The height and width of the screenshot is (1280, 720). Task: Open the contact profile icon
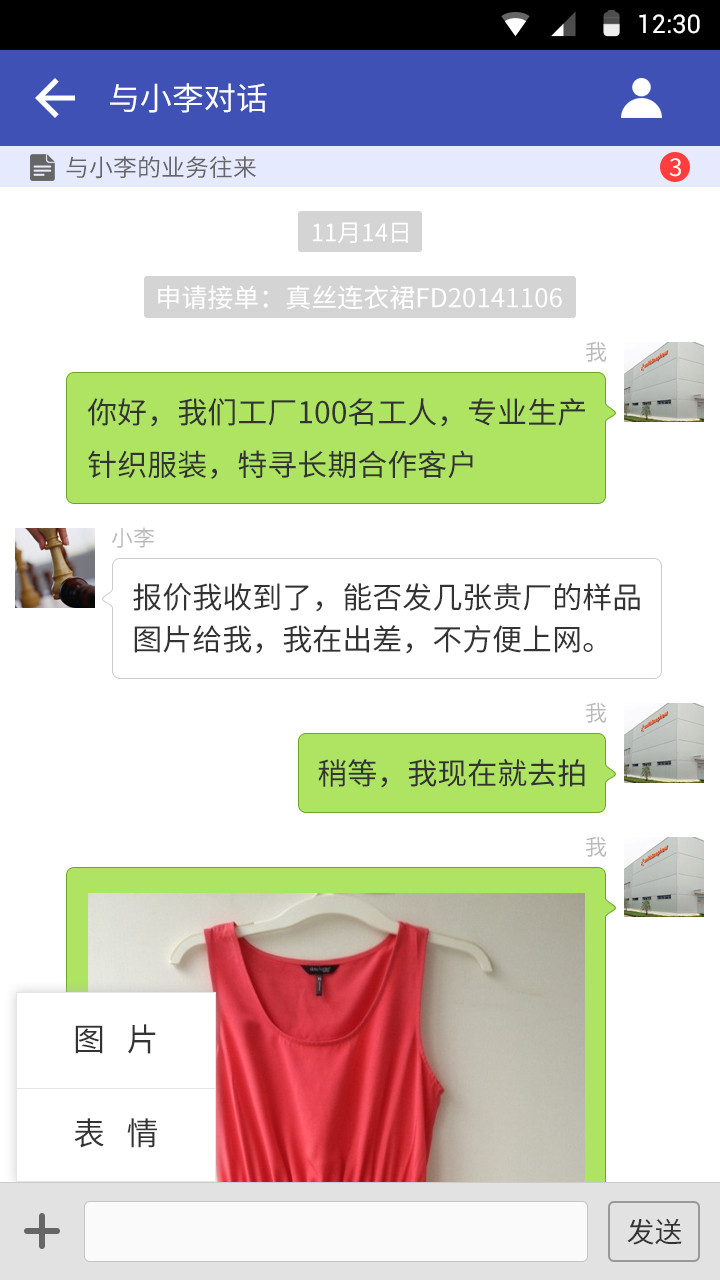641,98
